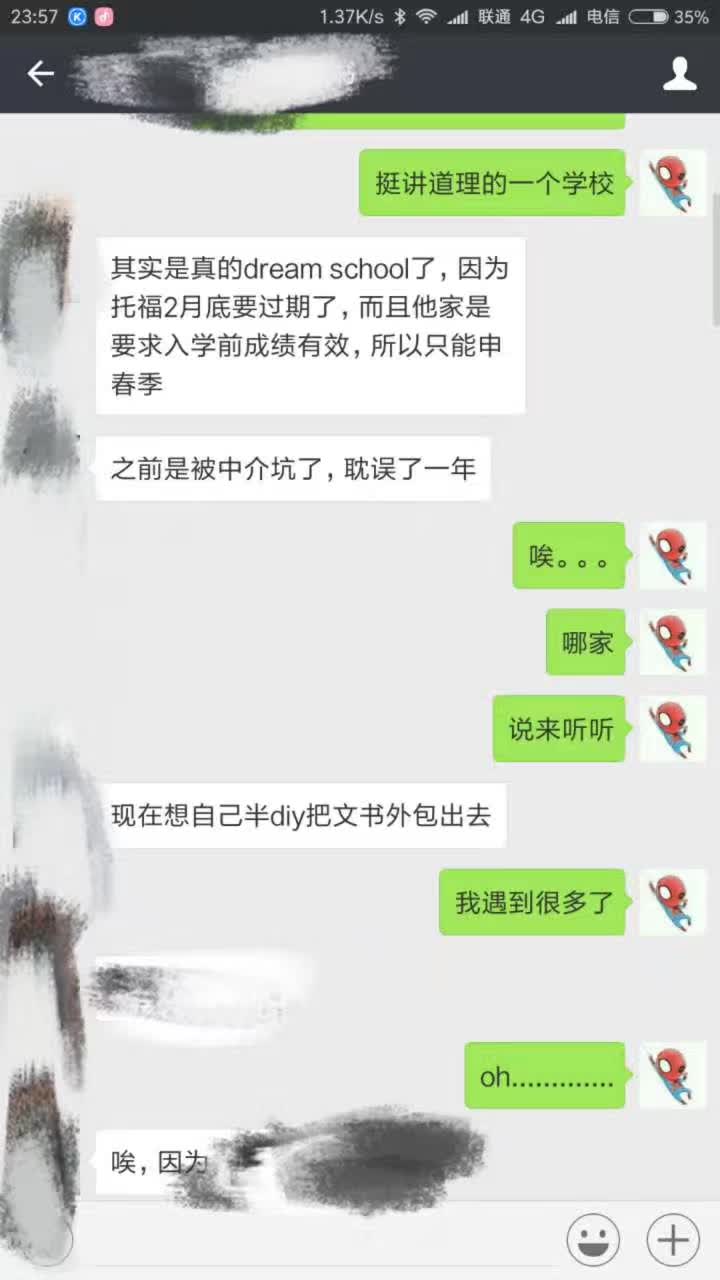Tap sender avatar beside 挺讲道理的一个学校
The height and width of the screenshot is (1280, 720).
click(672, 183)
